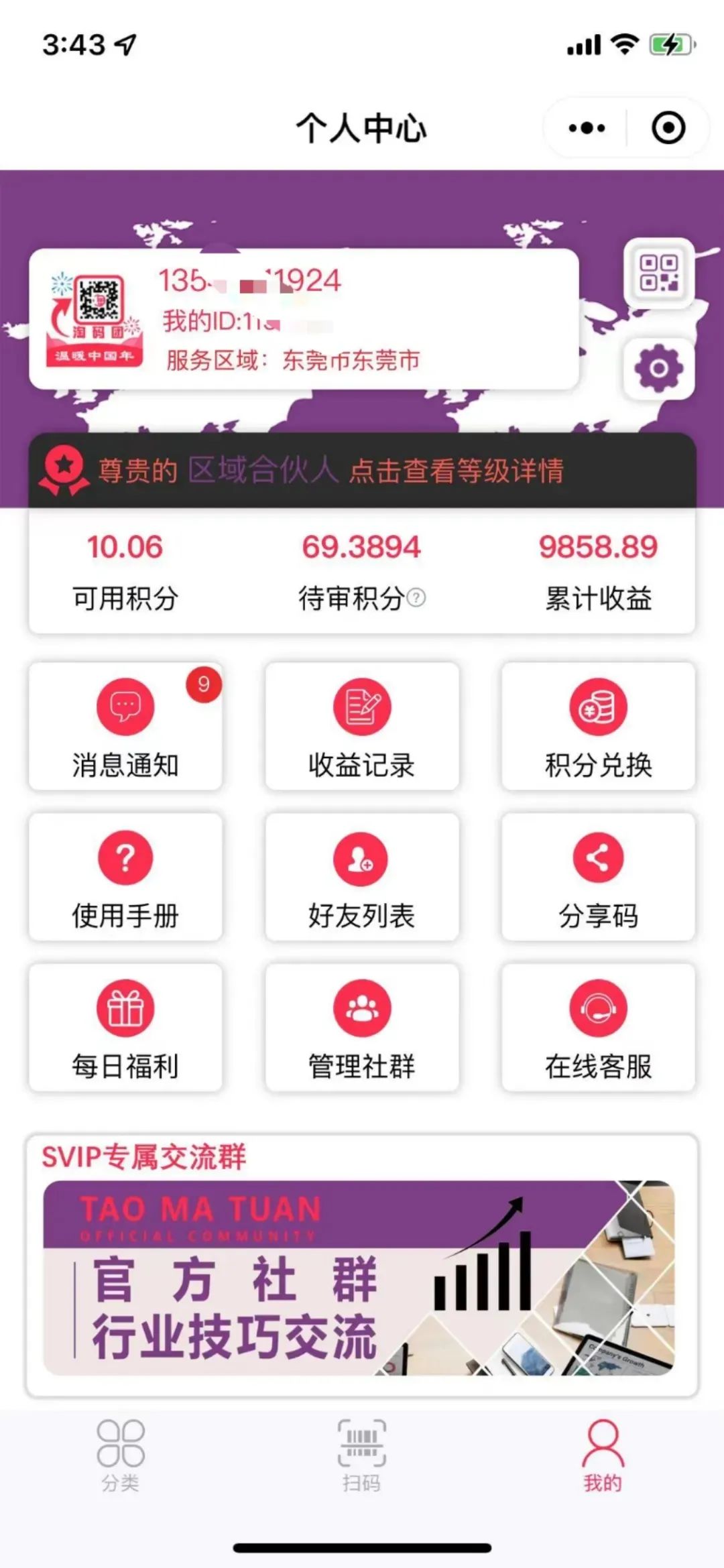
Task: Open my QR code icon
Action: pyautogui.click(x=658, y=274)
